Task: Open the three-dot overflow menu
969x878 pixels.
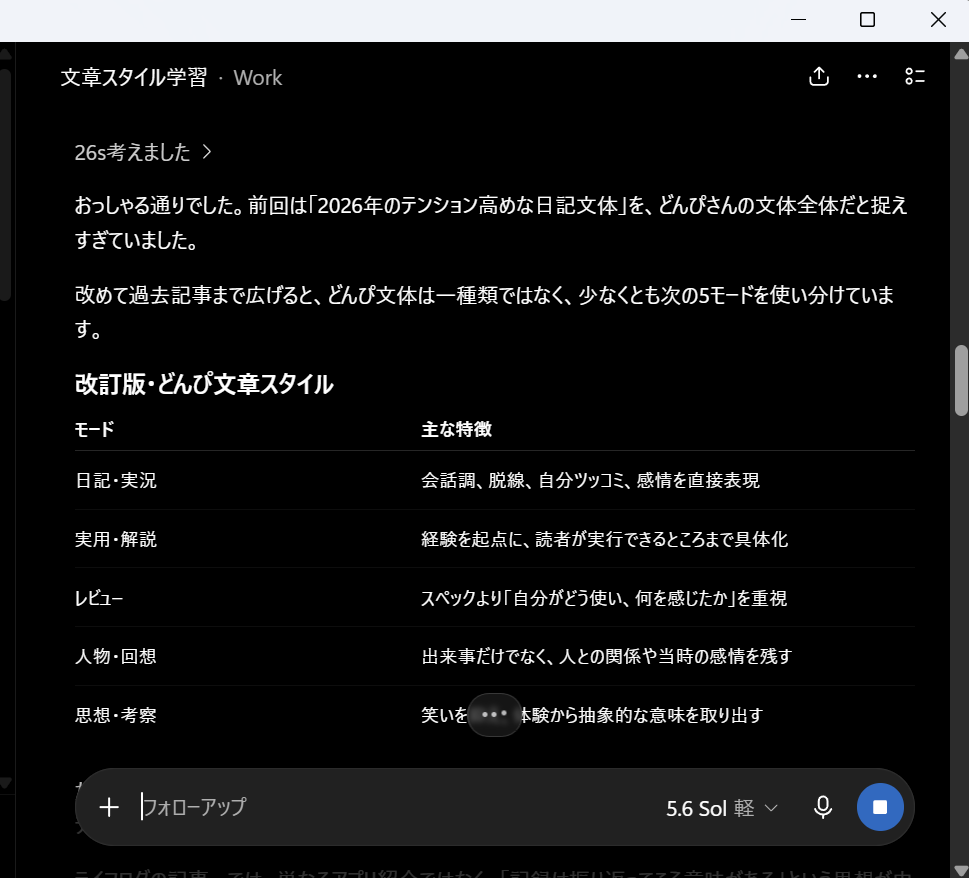Action: pos(866,77)
